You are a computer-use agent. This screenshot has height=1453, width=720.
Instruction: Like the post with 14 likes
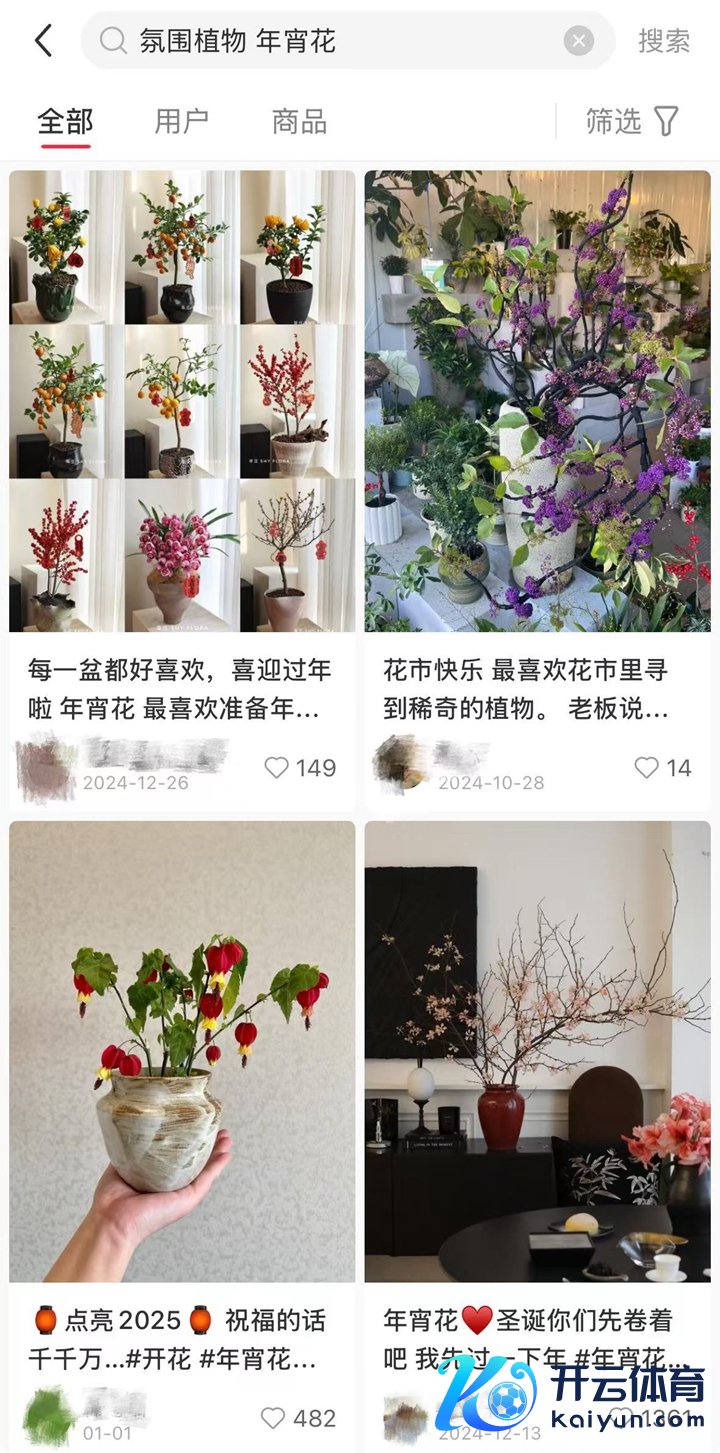coord(647,768)
